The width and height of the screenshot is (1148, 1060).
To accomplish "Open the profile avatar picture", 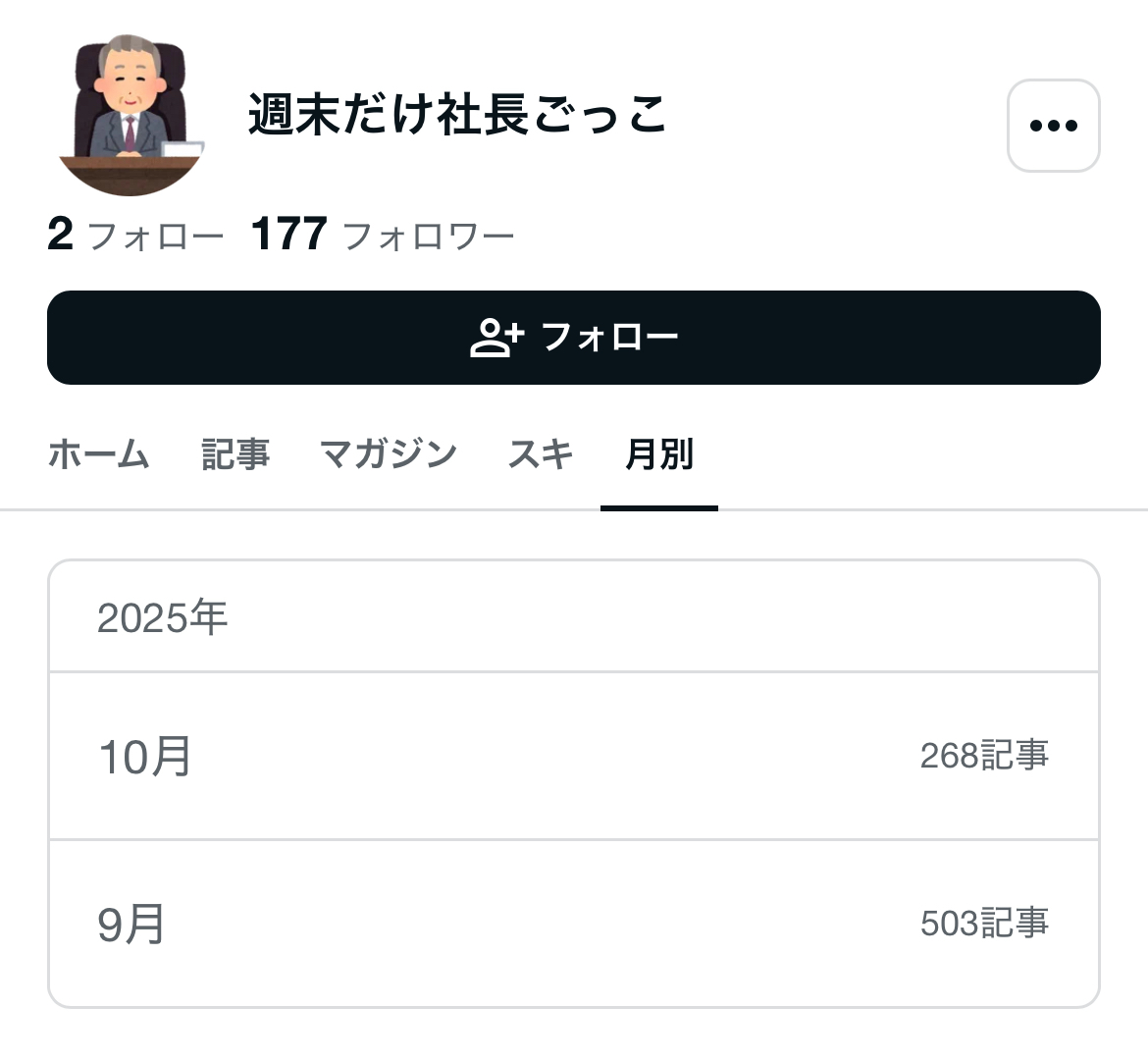I will [131, 116].
